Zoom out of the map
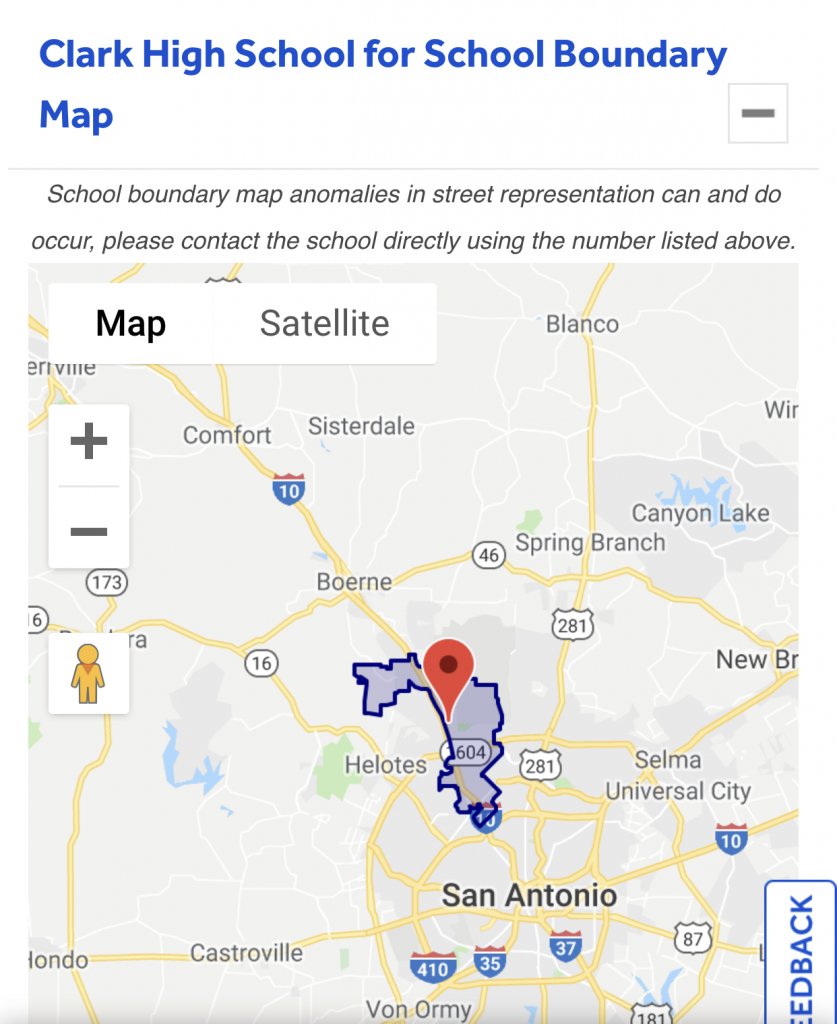Image resolution: width=837 pixels, height=1024 pixels. click(x=89, y=530)
